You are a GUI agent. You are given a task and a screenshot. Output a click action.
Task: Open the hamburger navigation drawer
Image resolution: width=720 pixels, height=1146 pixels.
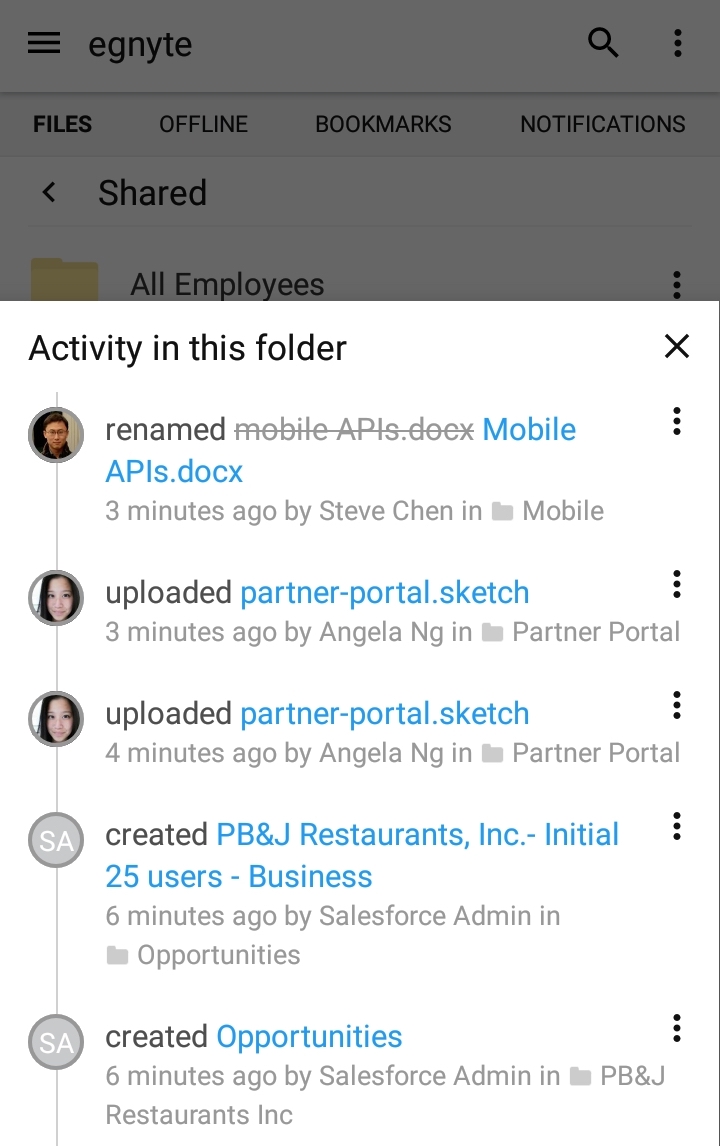[44, 44]
